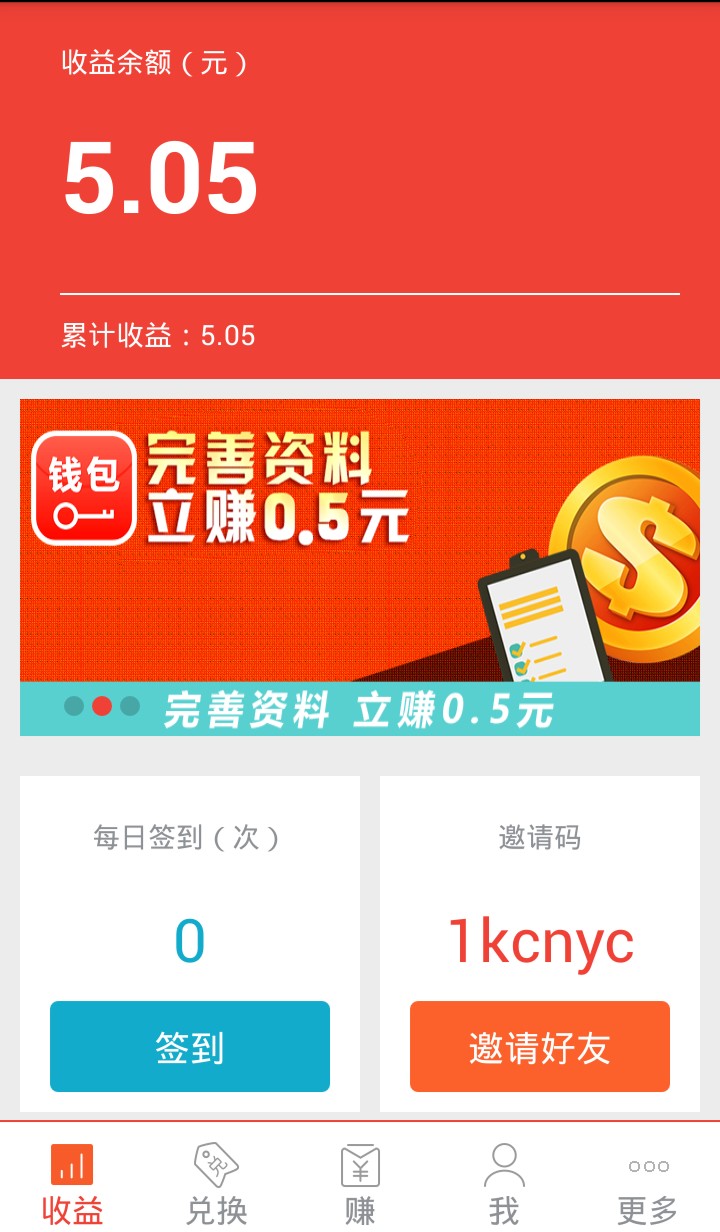Select the 收益 earnings tab

[72, 1183]
